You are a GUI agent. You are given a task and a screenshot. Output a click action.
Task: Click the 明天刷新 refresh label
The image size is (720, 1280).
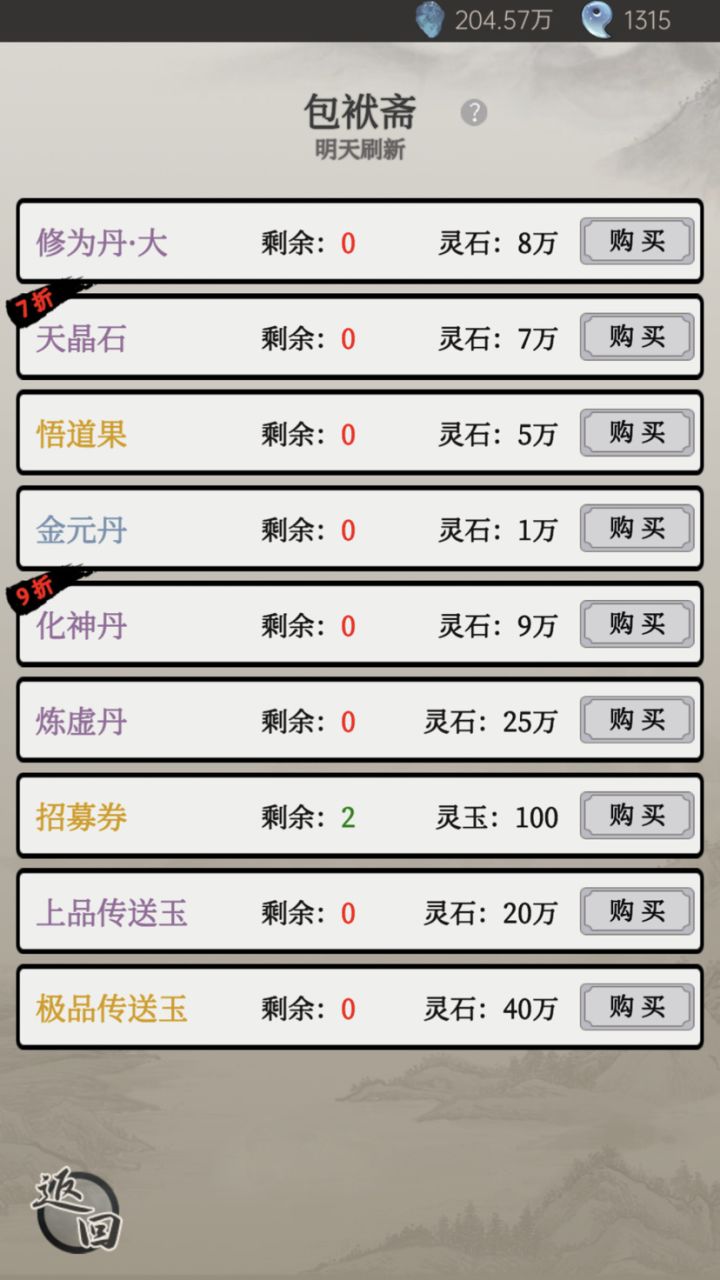coord(360,148)
